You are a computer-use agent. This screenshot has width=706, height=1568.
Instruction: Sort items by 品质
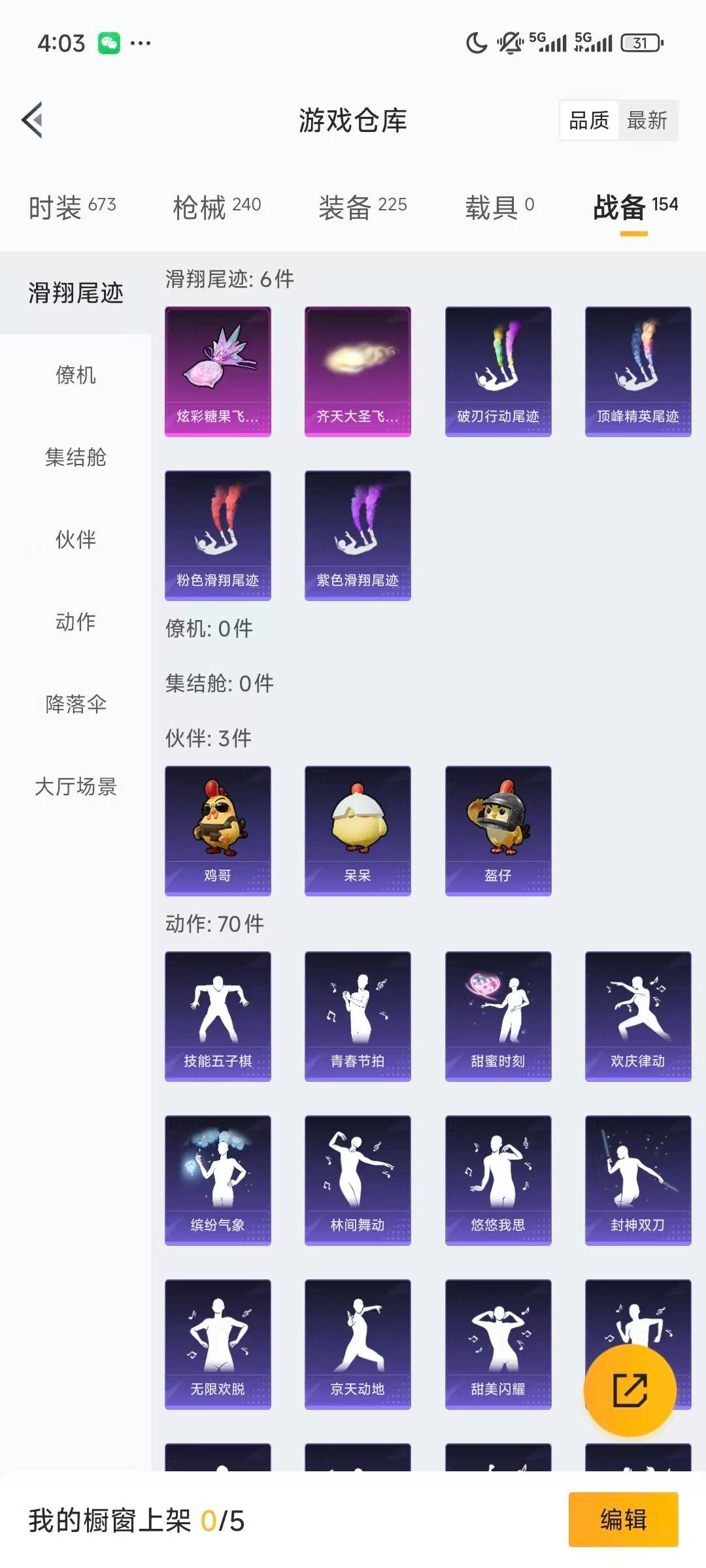click(x=589, y=120)
